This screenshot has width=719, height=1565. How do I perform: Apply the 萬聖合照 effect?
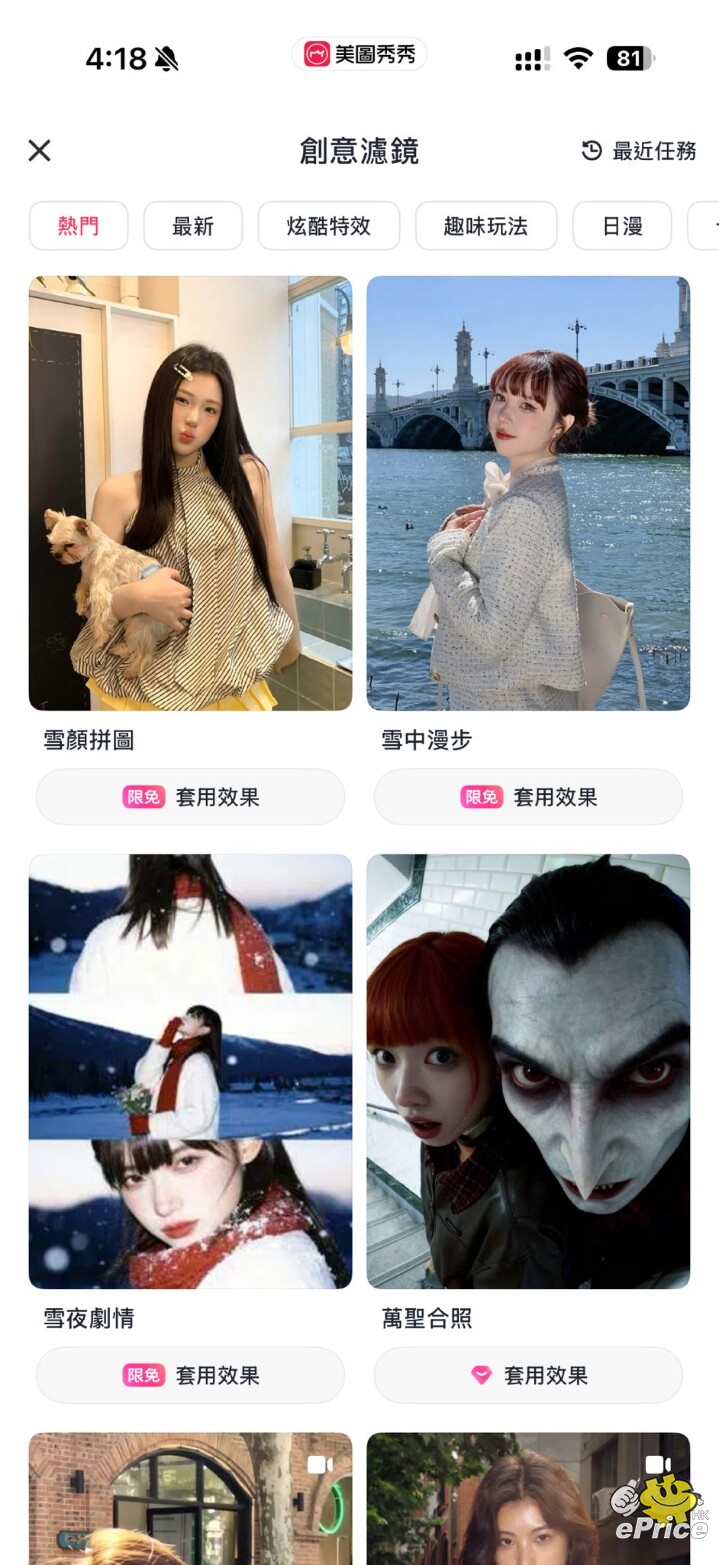coord(528,1375)
